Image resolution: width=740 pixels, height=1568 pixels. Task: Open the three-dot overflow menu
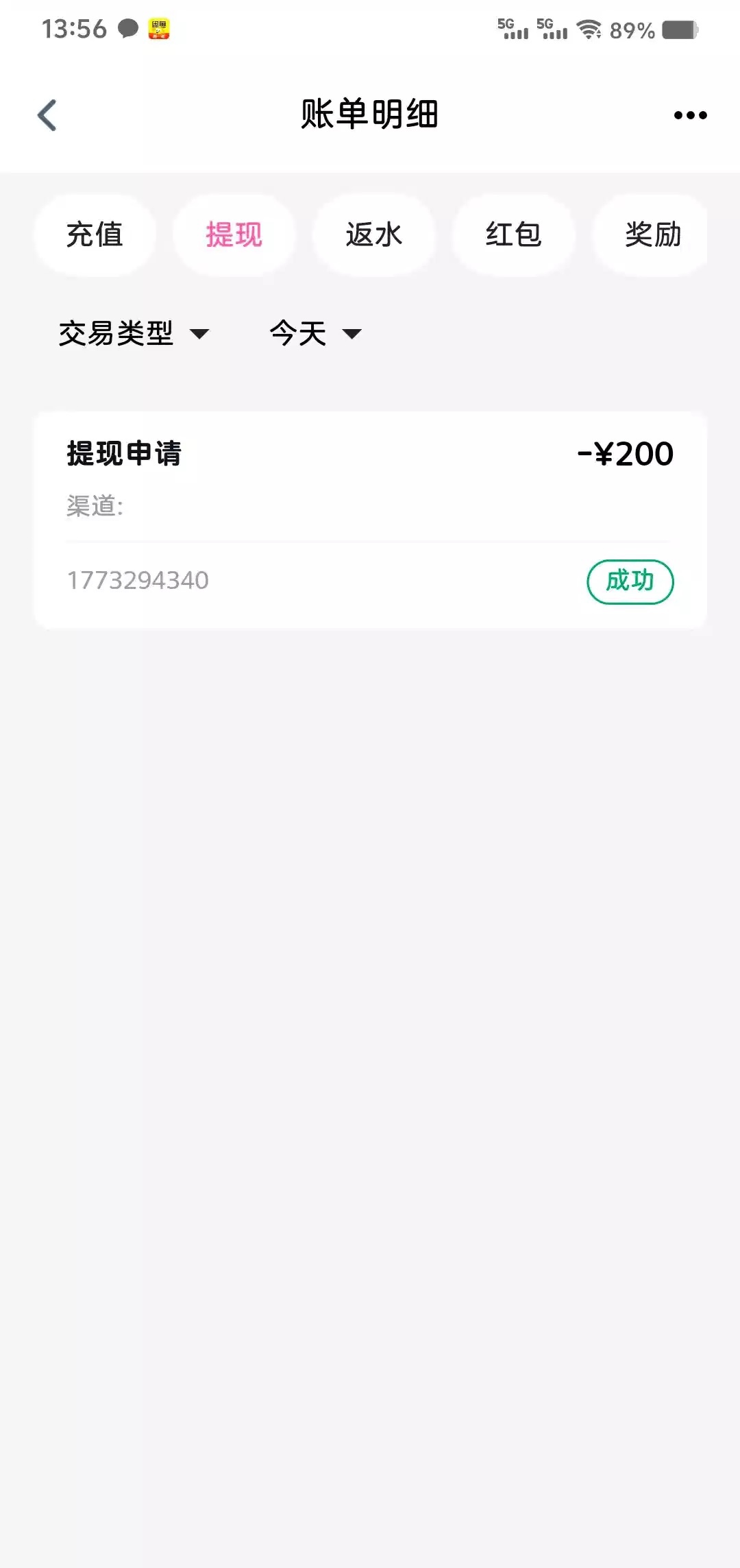click(690, 115)
